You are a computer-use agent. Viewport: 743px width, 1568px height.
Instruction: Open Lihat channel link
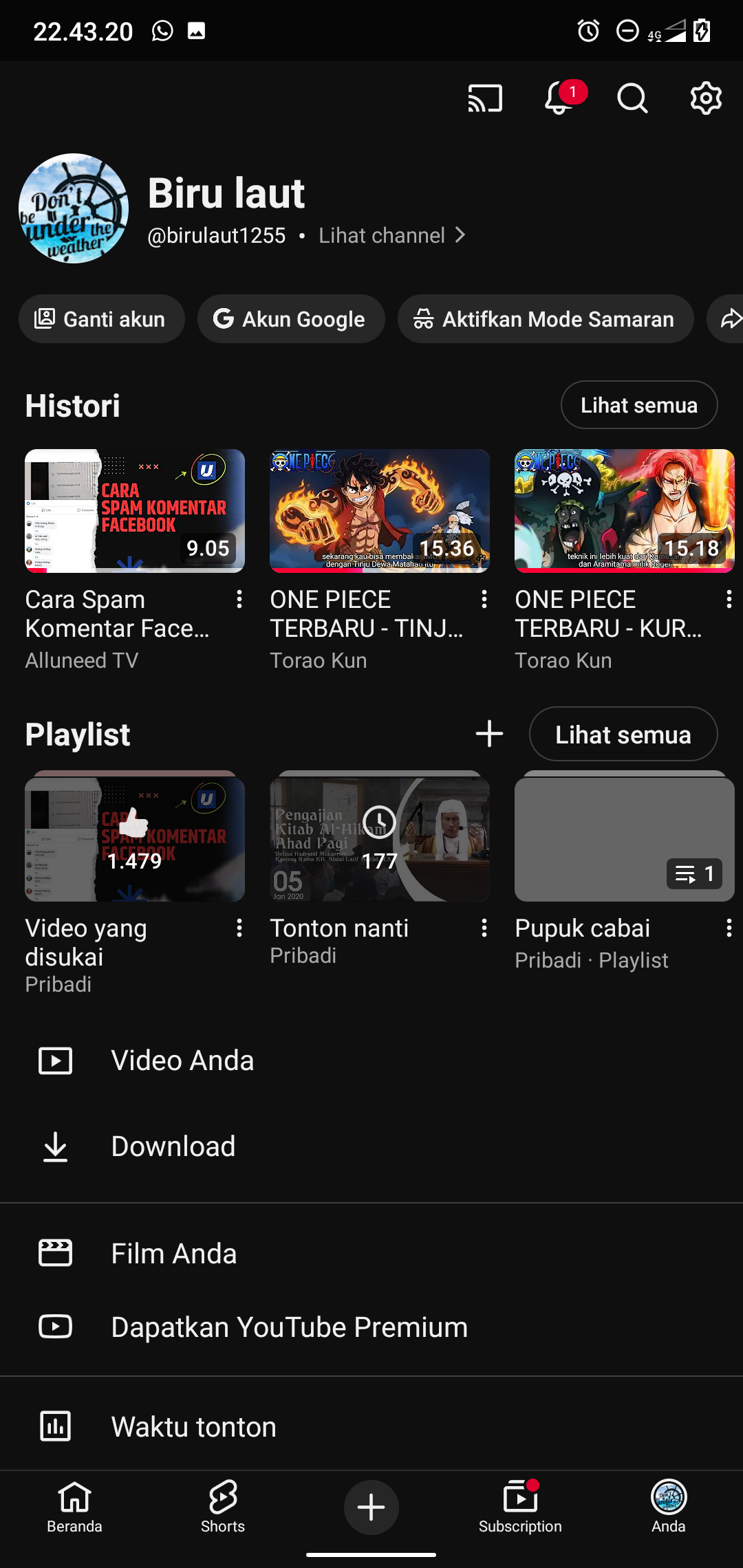coord(391,236)
